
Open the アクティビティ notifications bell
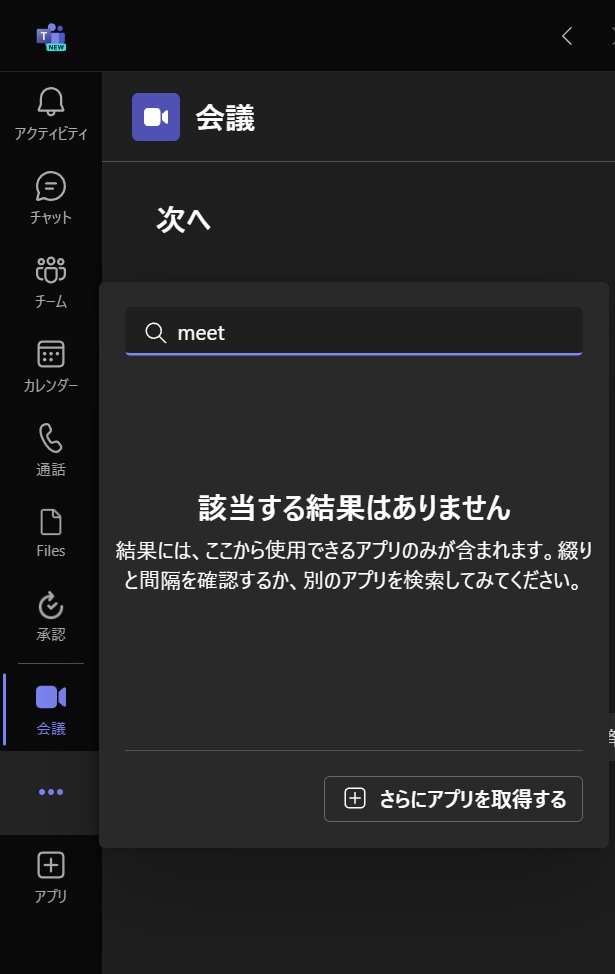51,114
